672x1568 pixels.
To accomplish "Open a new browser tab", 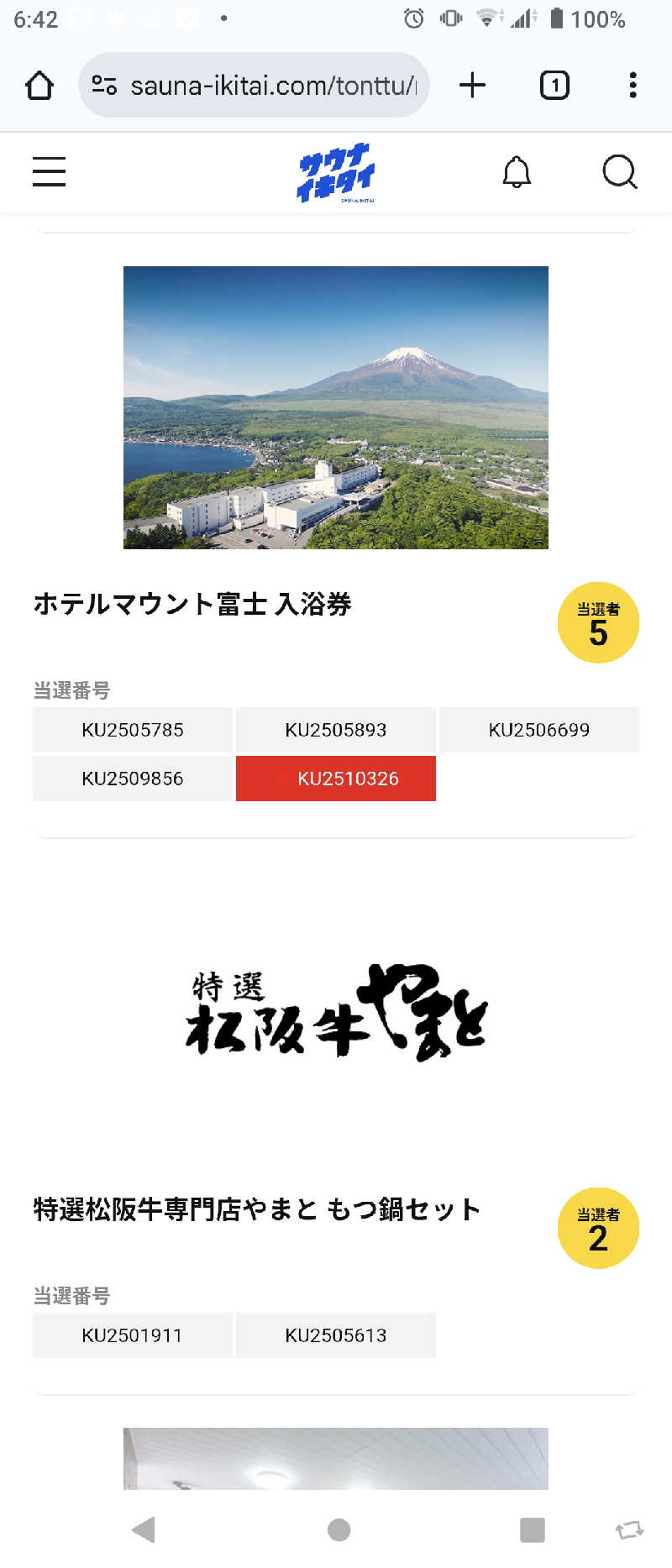I will tap(471, 84).
